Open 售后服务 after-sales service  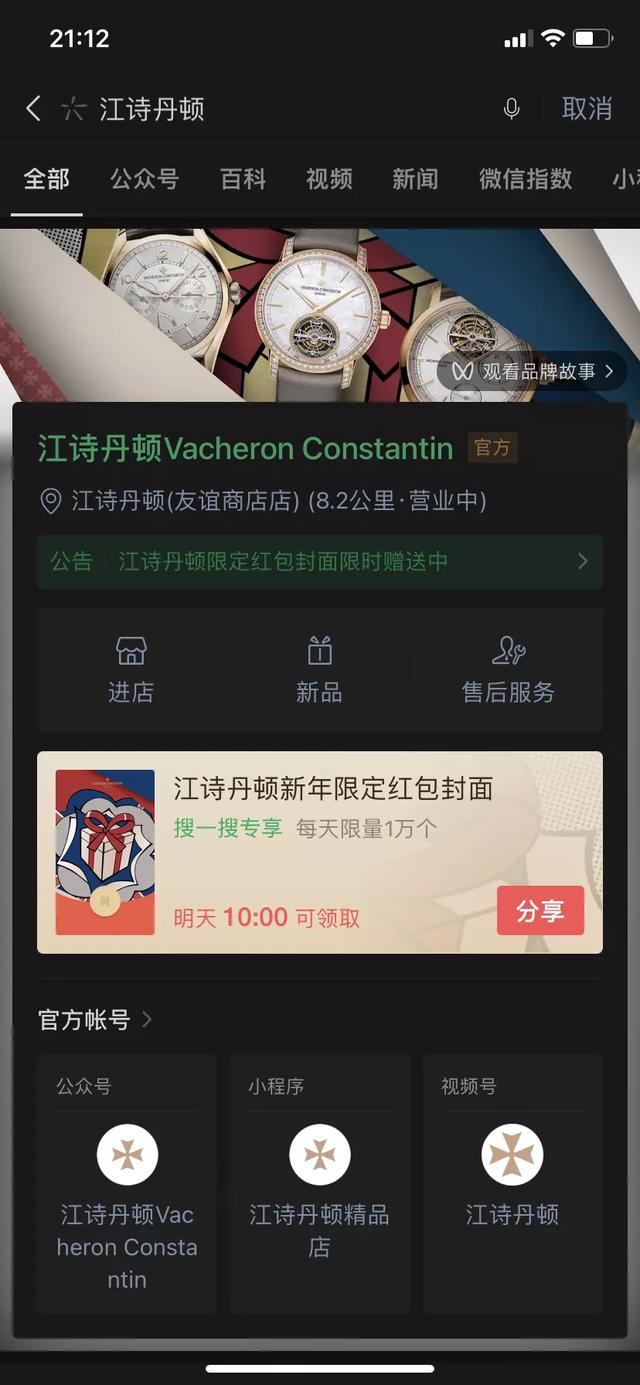coord(508,670)
